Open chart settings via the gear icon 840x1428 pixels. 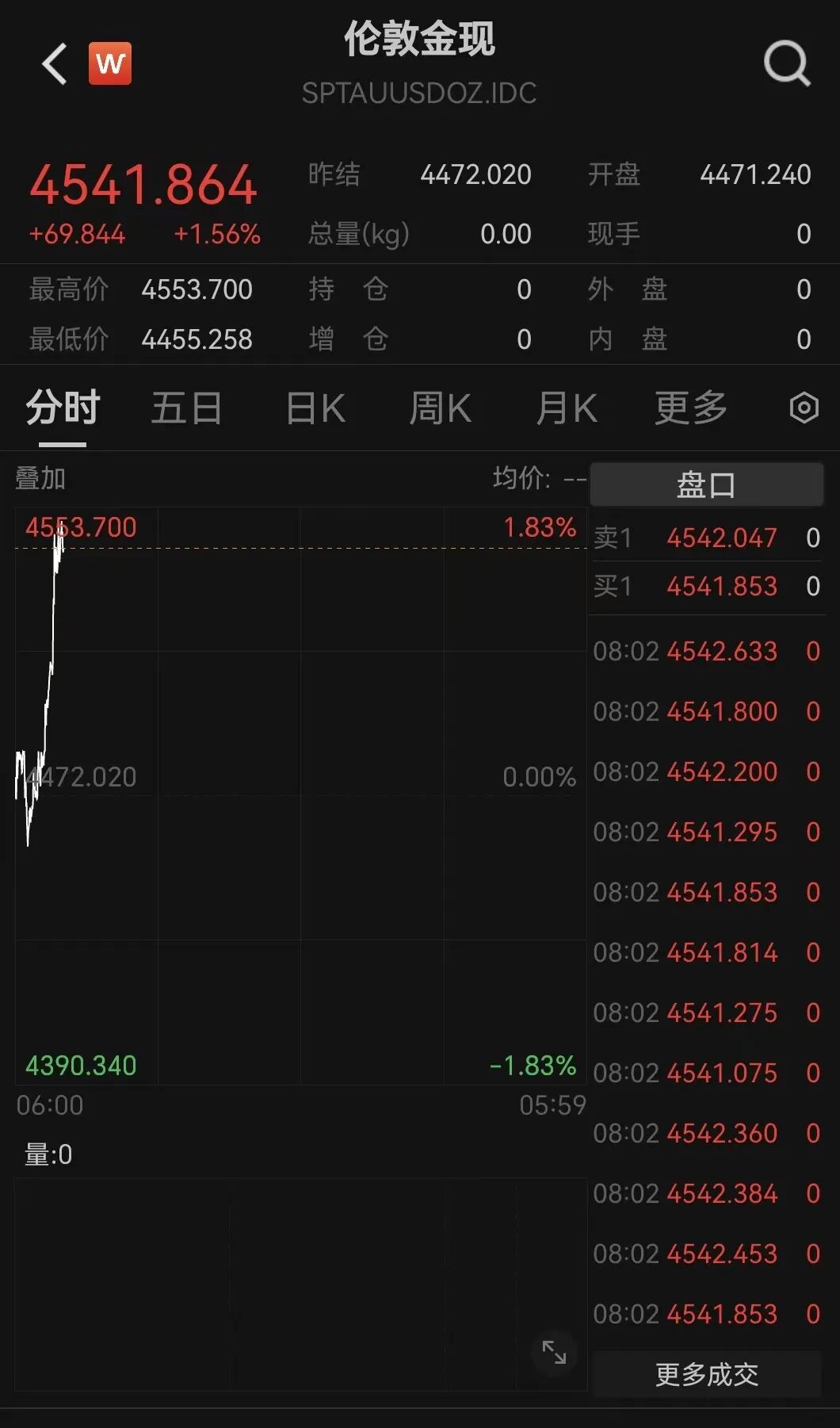(804, 408)
